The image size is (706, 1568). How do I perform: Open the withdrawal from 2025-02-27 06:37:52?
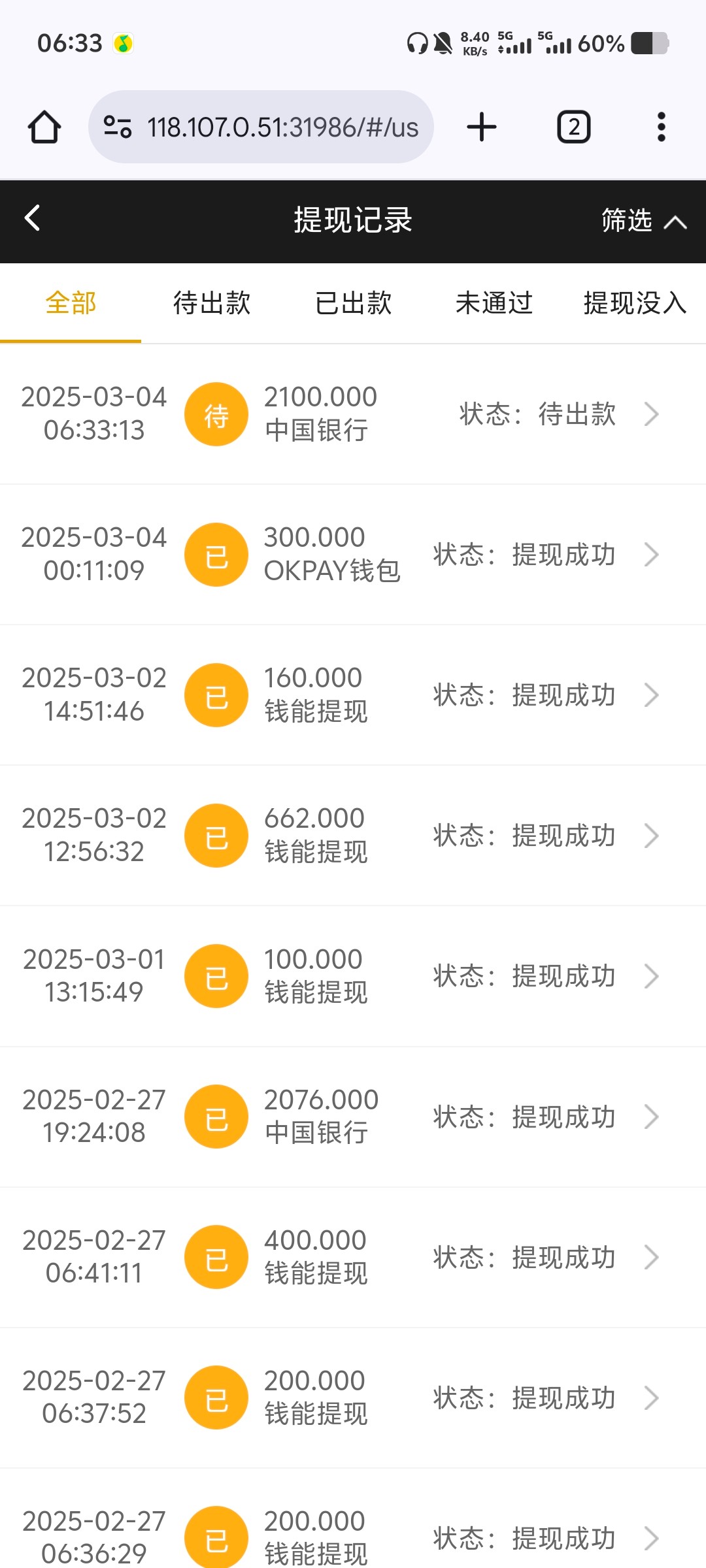pos(353,1397)
